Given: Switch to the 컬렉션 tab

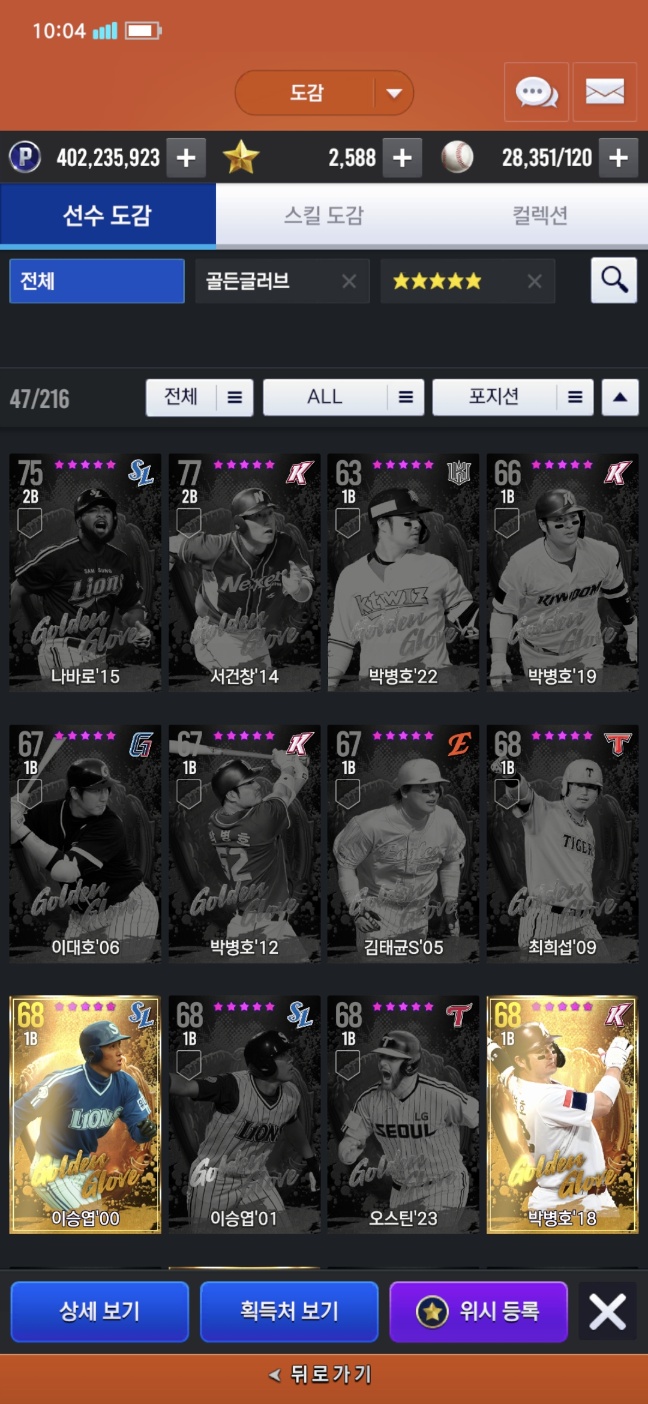Looking at the screenshot, I should tap(540, 215).
